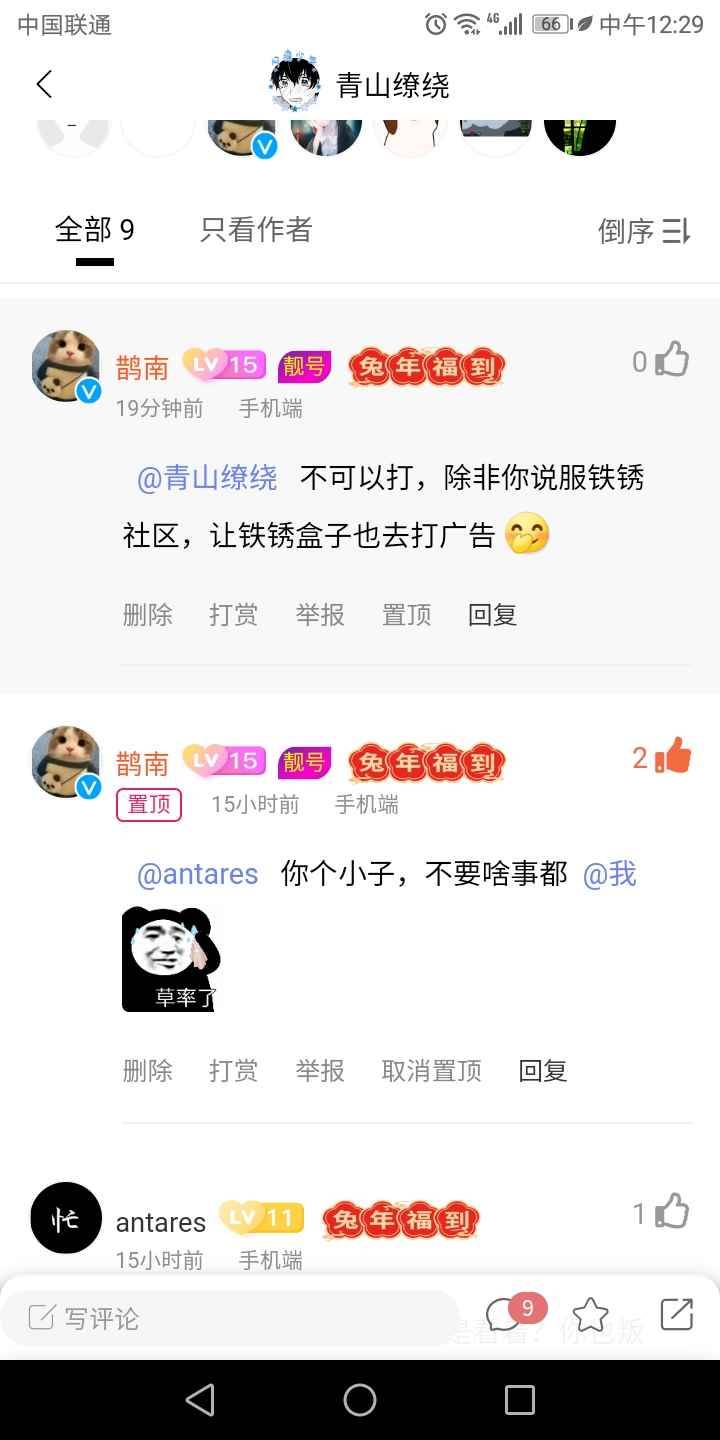Tap 回复 under the 19分钟前 comment
Screen dimensions: 720x1440
492,614
